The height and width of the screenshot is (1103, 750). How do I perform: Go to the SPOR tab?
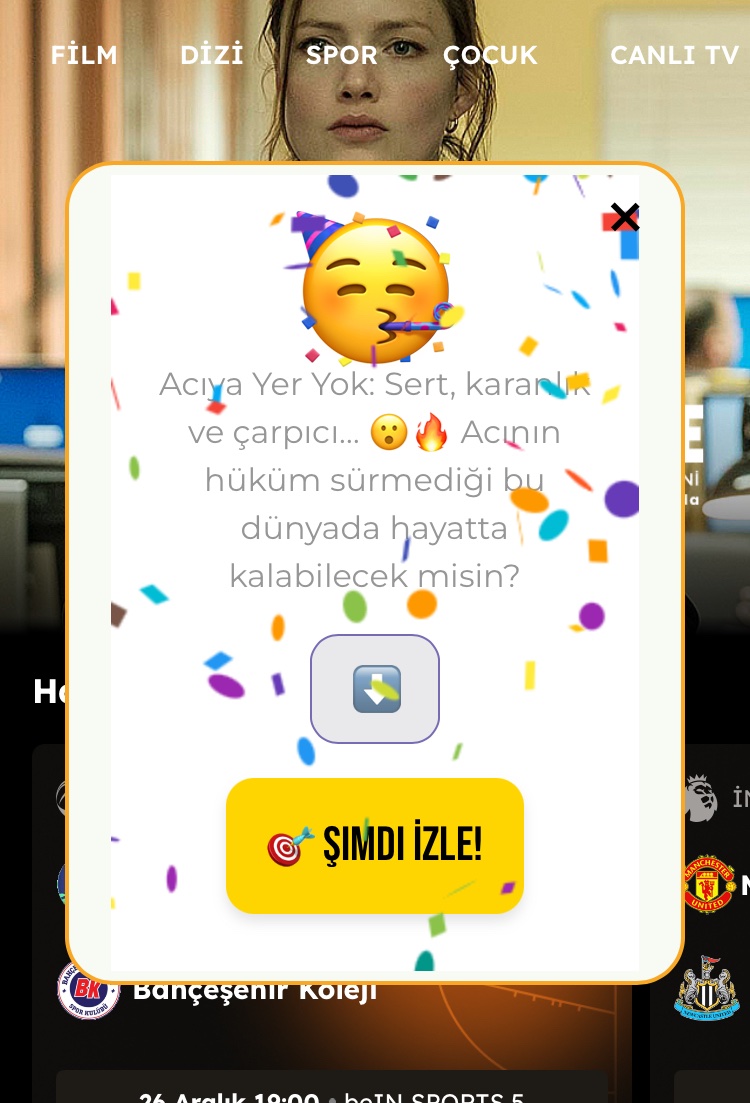pyautogui.click(x=342, y=55)
